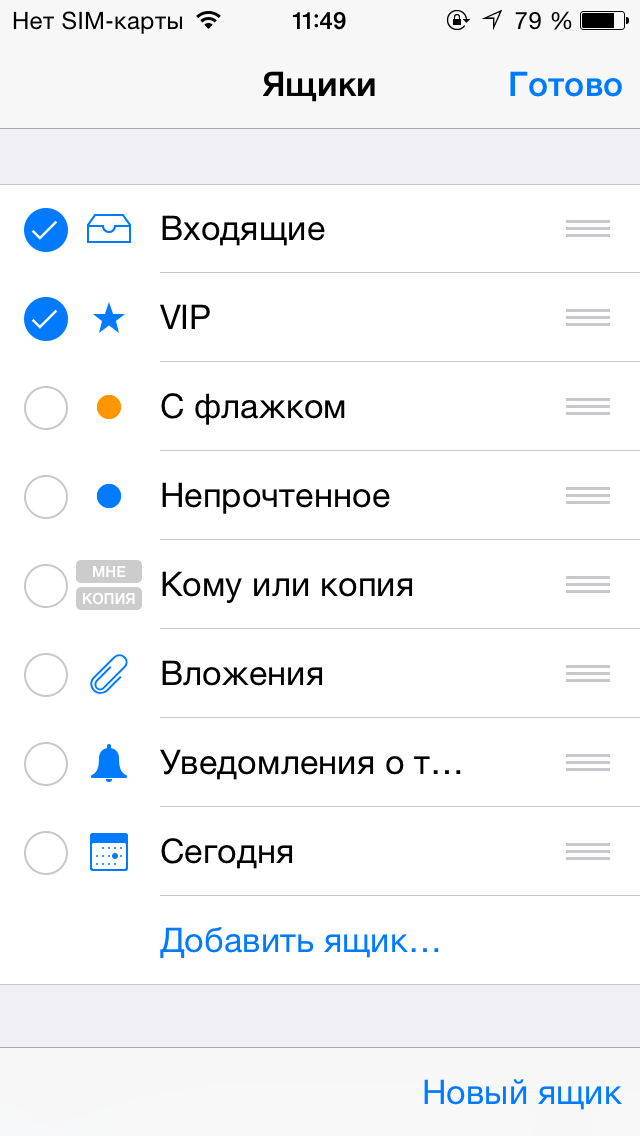Deselect the VIP mailbox checkbox
The height and width of the screenshot is (1136, 640).
(x=46, y=319)
